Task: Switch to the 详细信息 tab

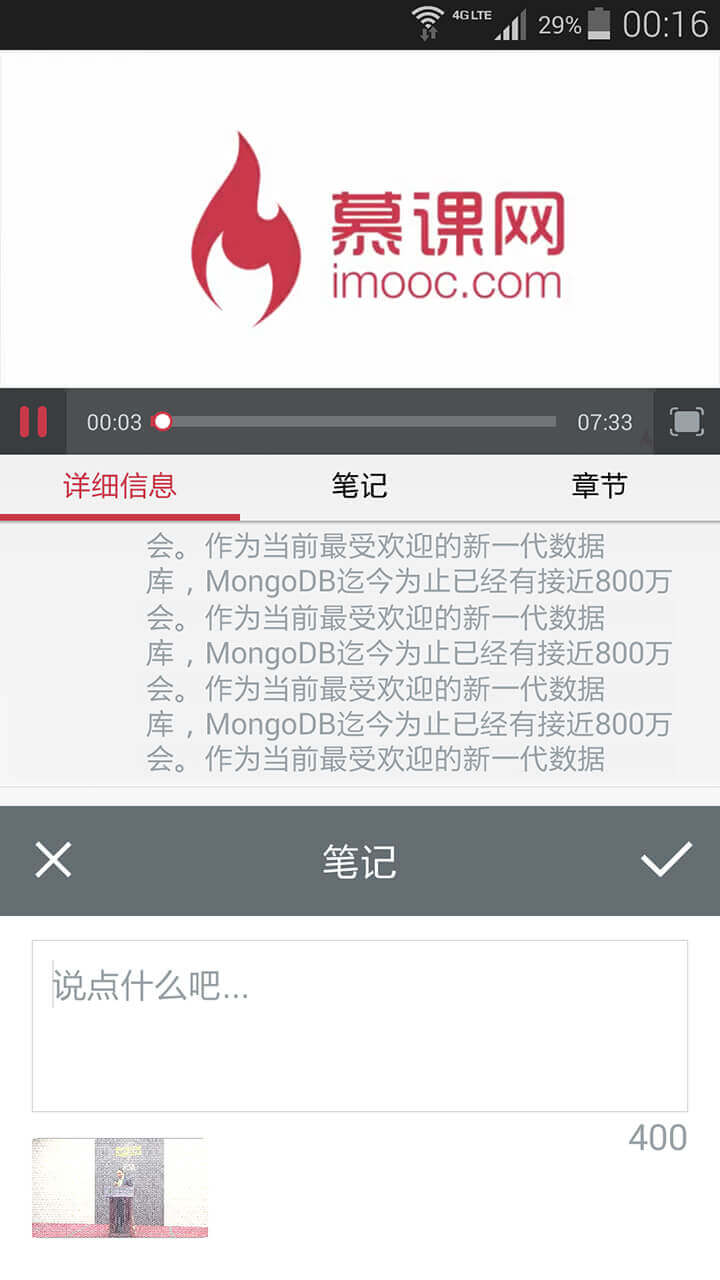Action: 120,487
